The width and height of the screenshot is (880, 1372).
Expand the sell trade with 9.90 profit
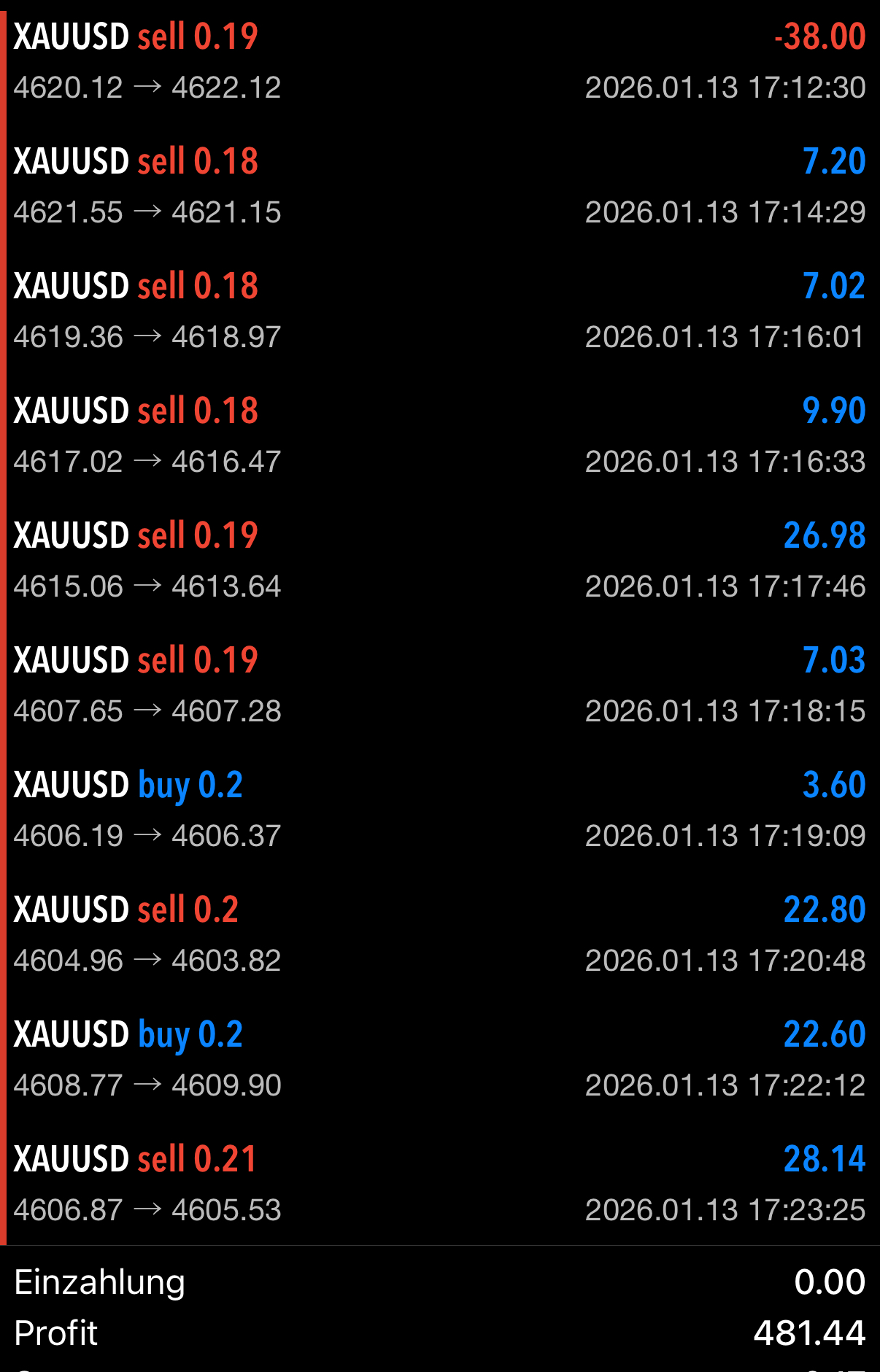coord(440,435)
